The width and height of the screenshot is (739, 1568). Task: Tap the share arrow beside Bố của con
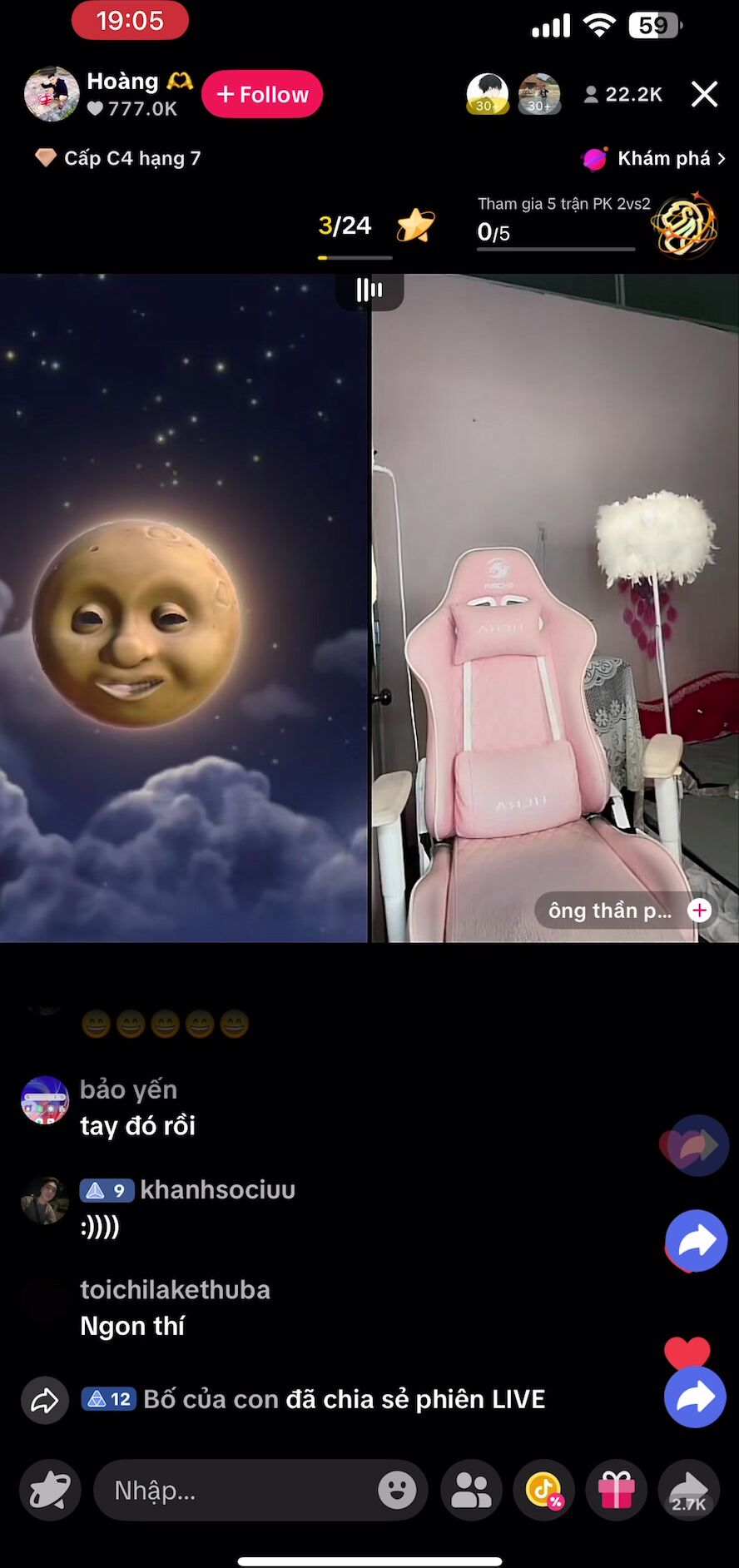[x=45, y=1400]
